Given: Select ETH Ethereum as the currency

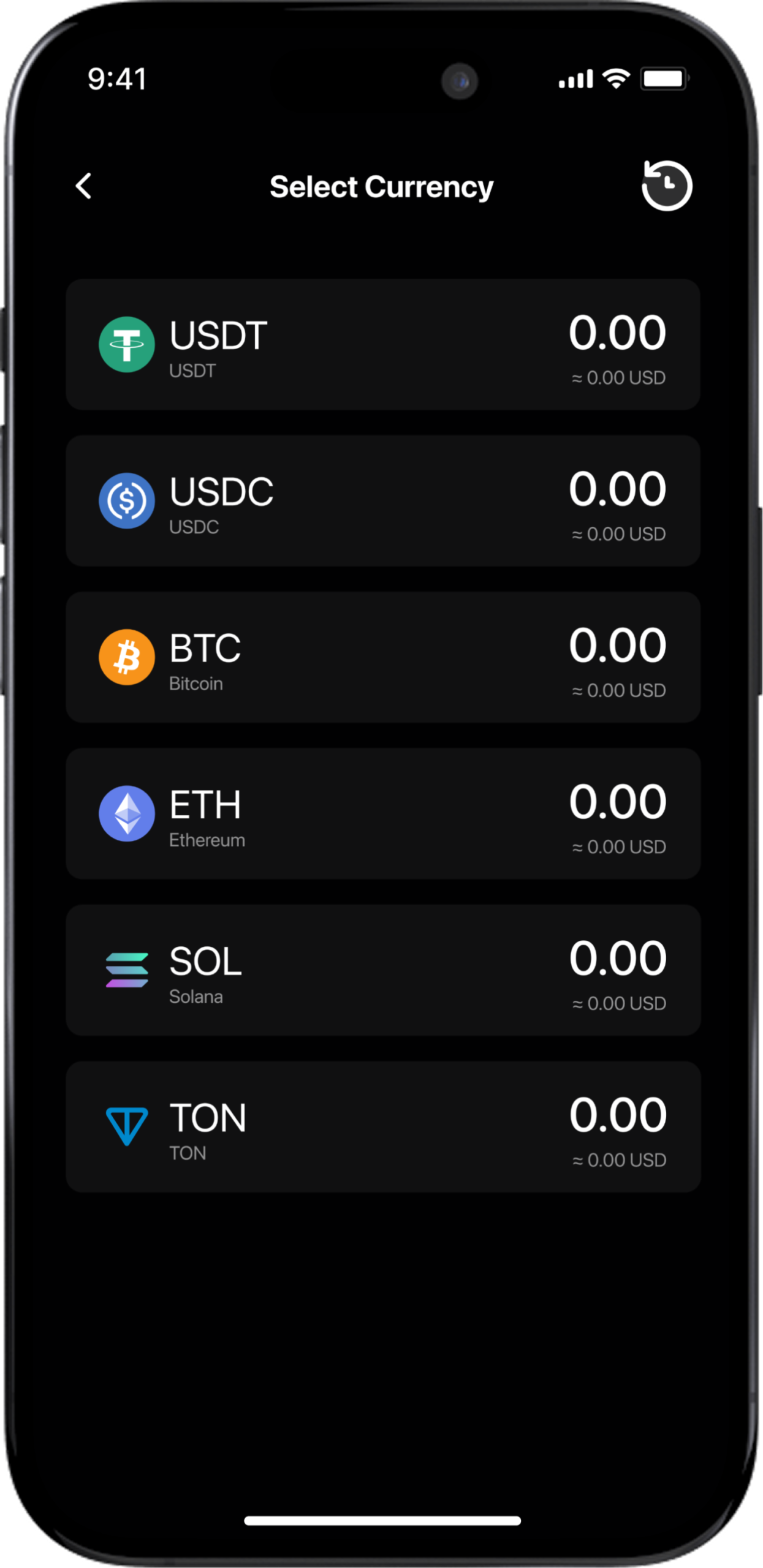Looking at the screenshot, I should pyautogui.click(x=382, y=814).
